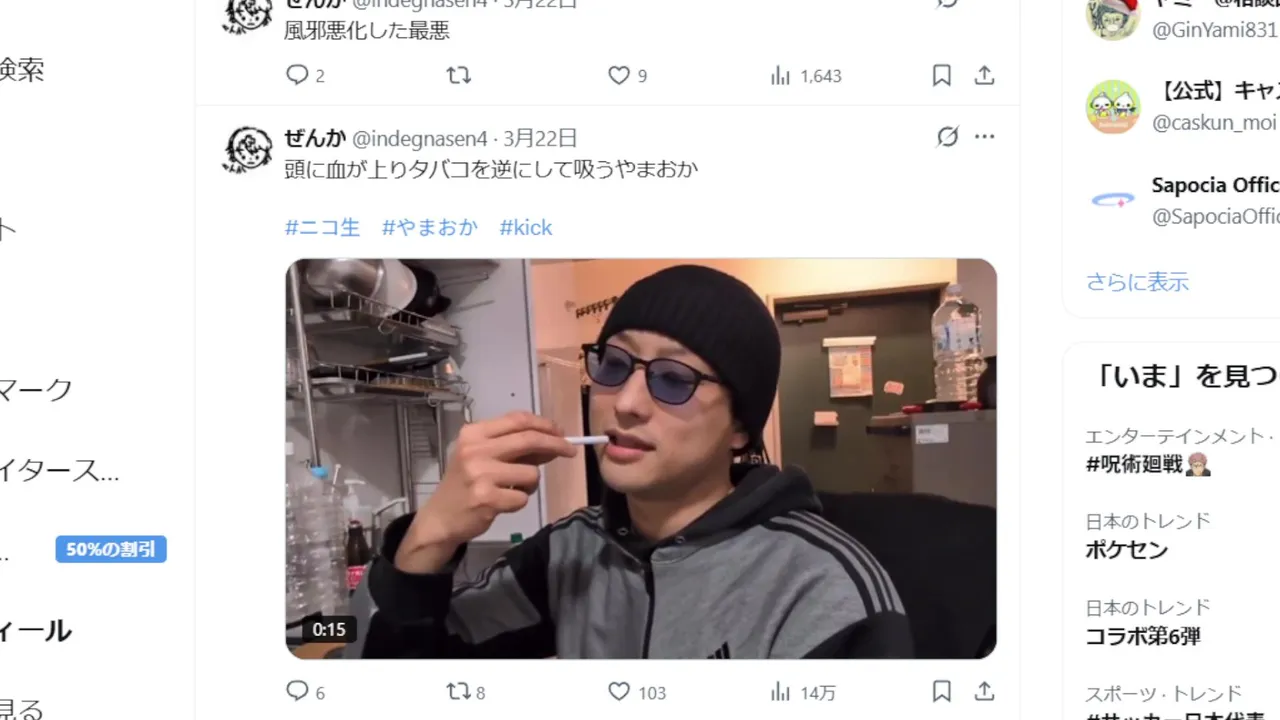
Task: Like the post with 103 likes
Action: coord(620,691)
